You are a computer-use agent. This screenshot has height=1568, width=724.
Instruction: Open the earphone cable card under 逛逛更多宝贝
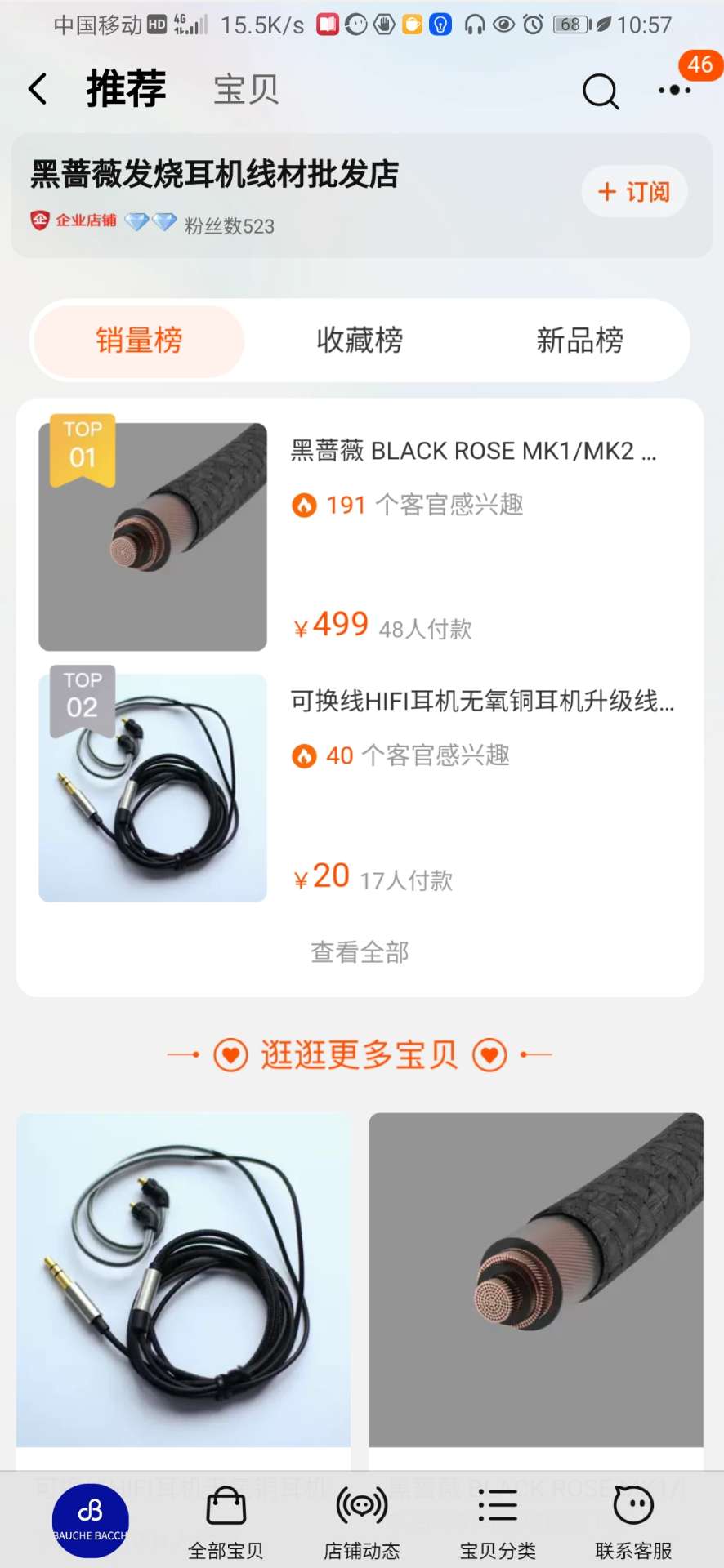[x=184, y=1280]
